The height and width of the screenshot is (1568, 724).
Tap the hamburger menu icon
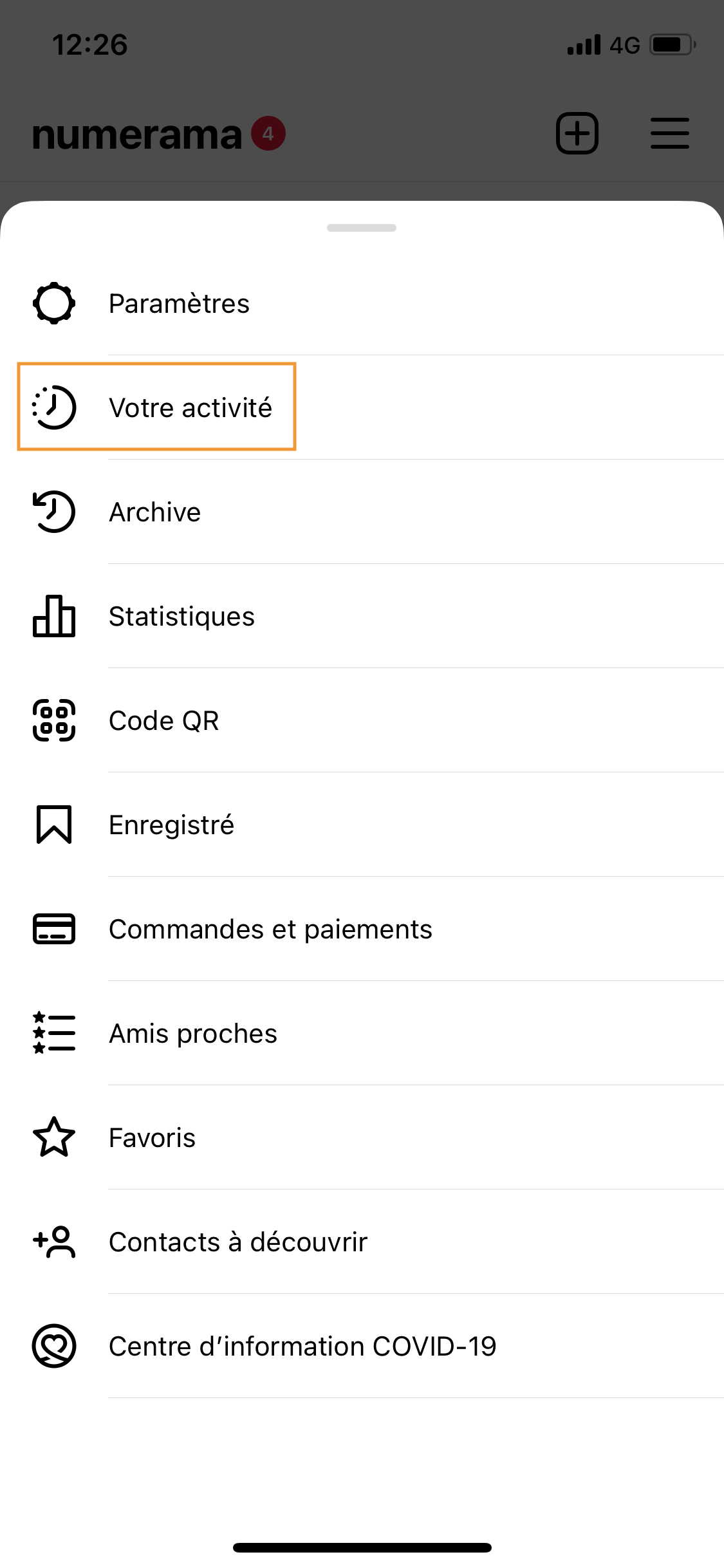(670, 133)
